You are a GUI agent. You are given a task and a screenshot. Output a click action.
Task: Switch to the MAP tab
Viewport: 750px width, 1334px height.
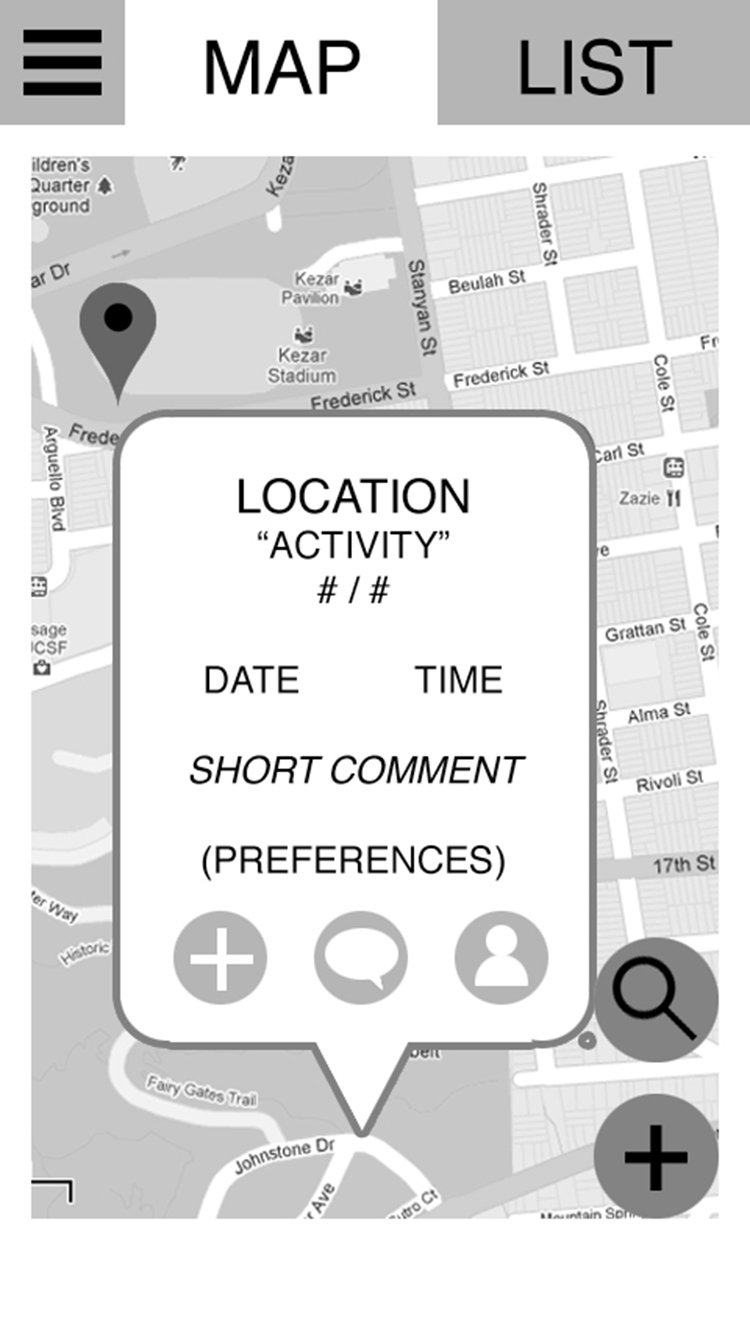click(x=281, y=62)
